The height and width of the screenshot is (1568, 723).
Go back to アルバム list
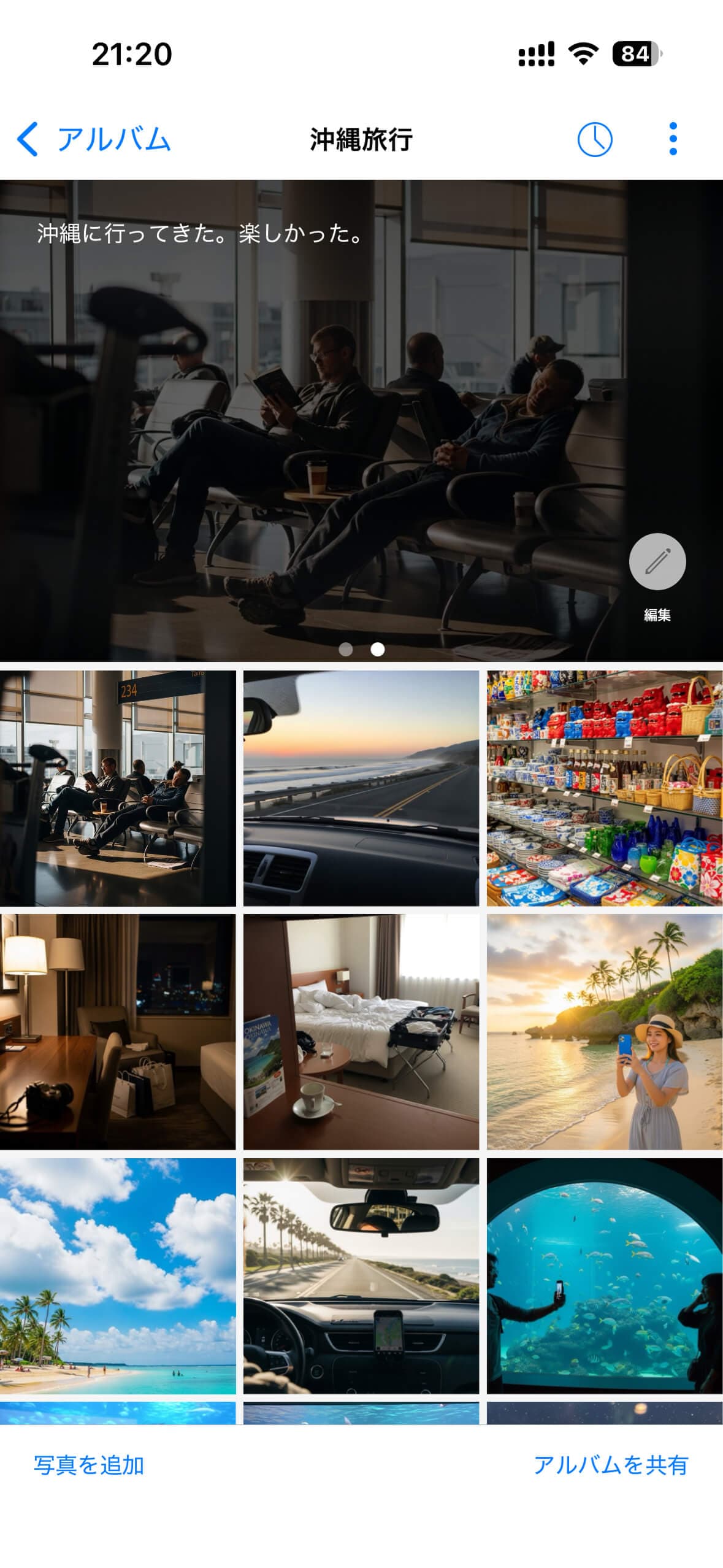click(93, 139)
